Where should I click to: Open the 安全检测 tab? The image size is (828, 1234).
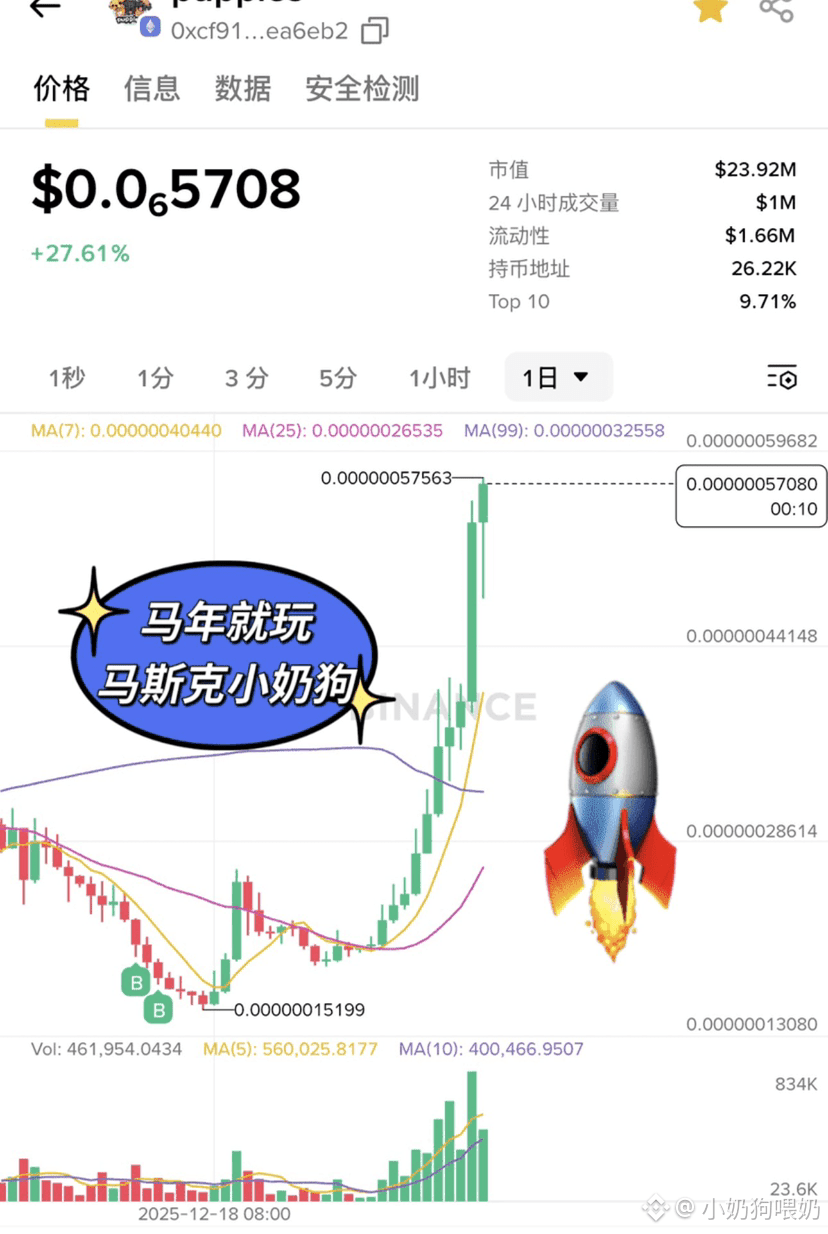tap(362, 89)
